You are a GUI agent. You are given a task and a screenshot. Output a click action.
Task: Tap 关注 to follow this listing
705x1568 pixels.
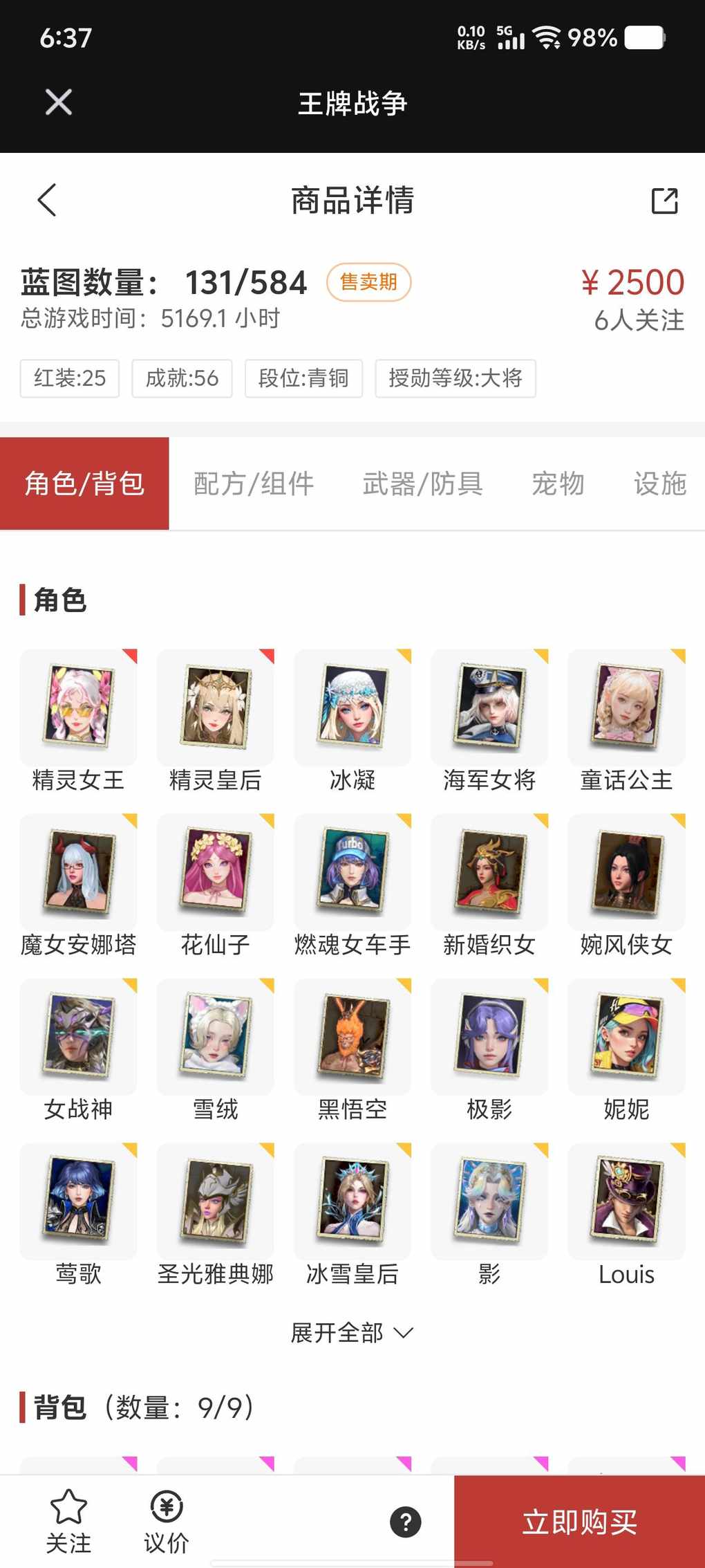click(x=68, y=1522)
